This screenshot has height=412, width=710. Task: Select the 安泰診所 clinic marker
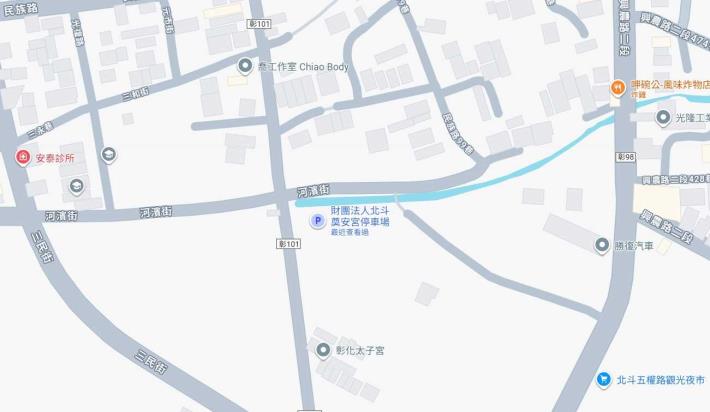(22, 157)
